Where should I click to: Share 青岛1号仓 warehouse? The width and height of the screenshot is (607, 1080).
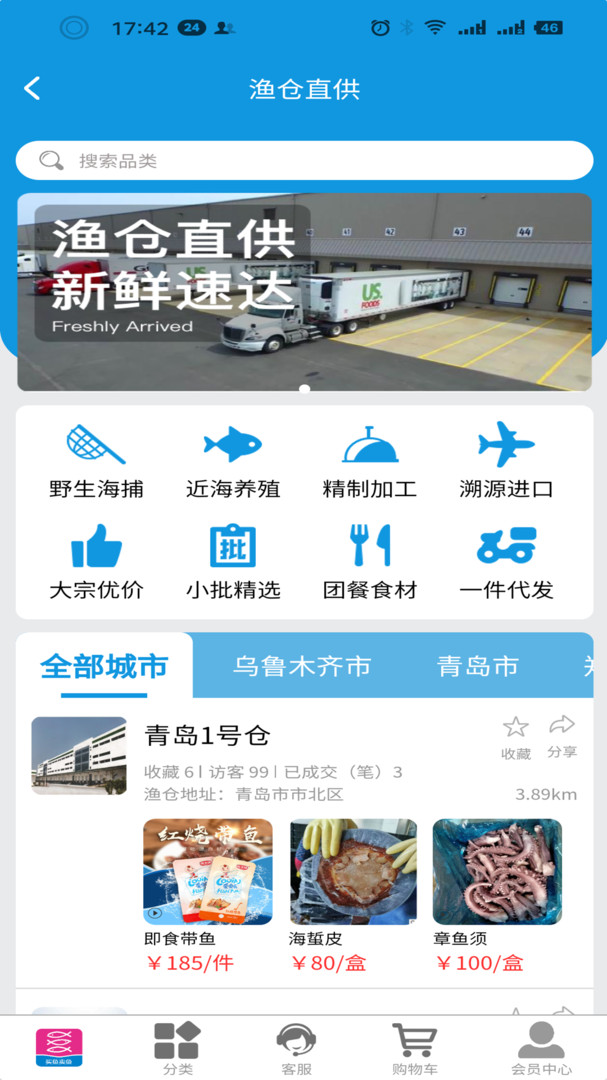(x=562, y=736)
